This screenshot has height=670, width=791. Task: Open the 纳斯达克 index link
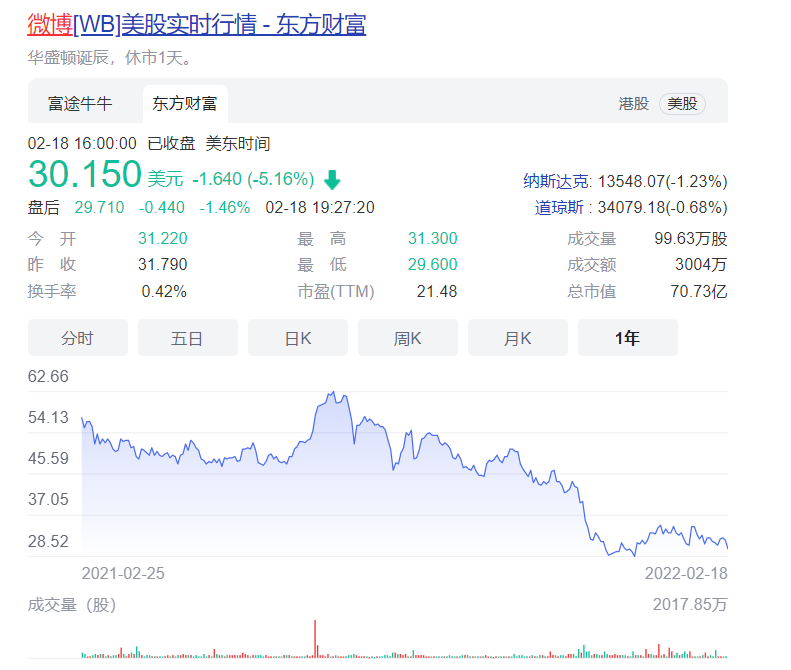[x=556, y=182]
